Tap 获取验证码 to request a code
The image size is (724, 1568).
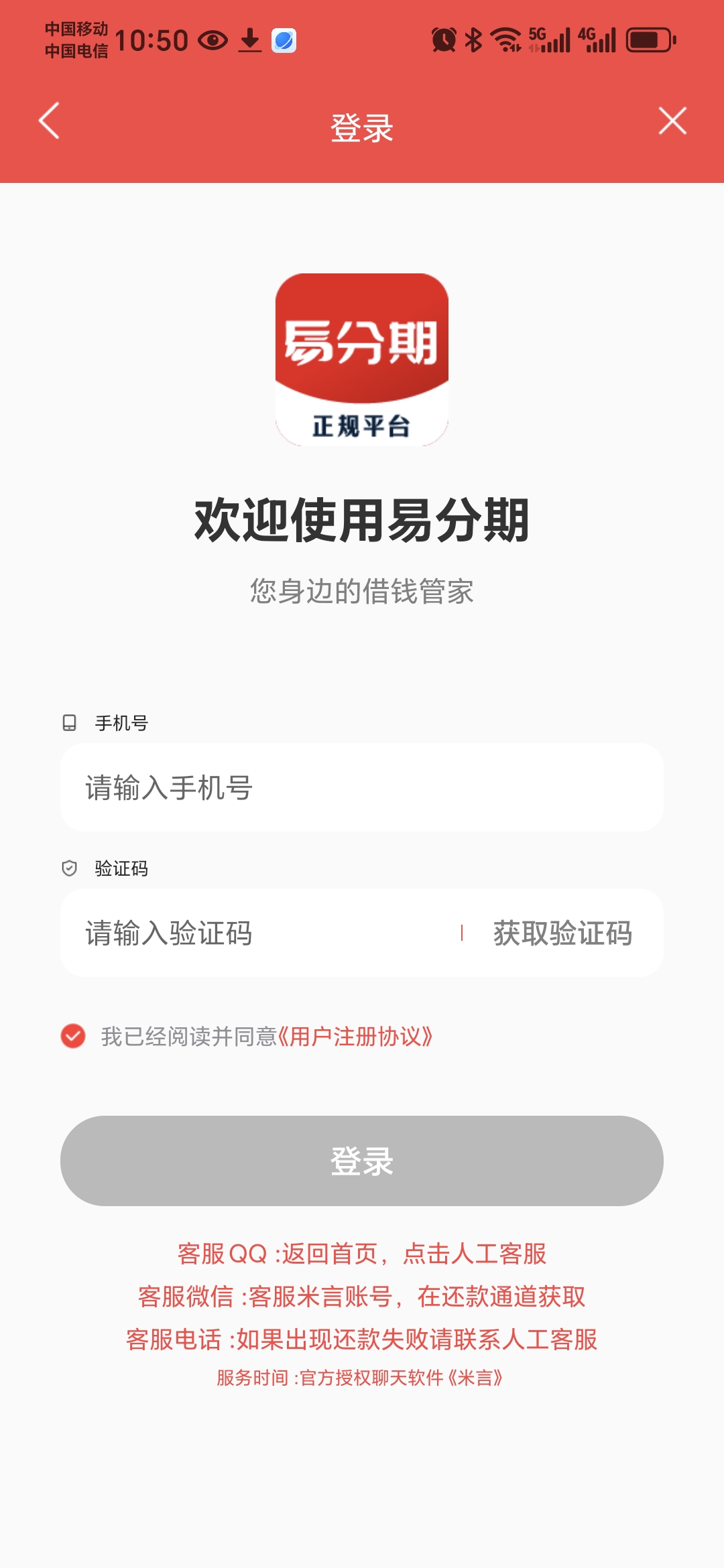tap(563, 933)
